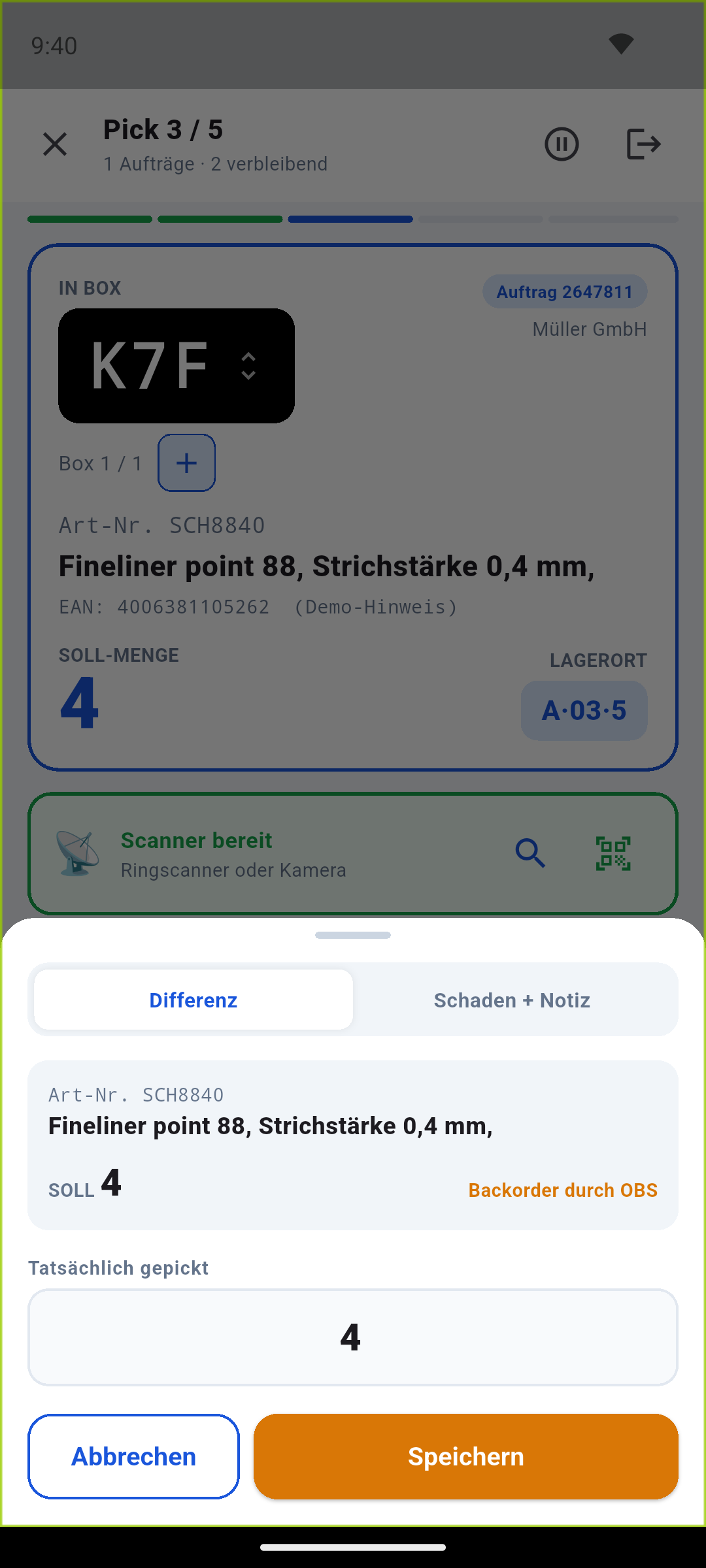Tap Abbrechen to cancel the dialog
Viewport: 706px width, 1568px height.
pyautogui.click(x=133, y=1456)
